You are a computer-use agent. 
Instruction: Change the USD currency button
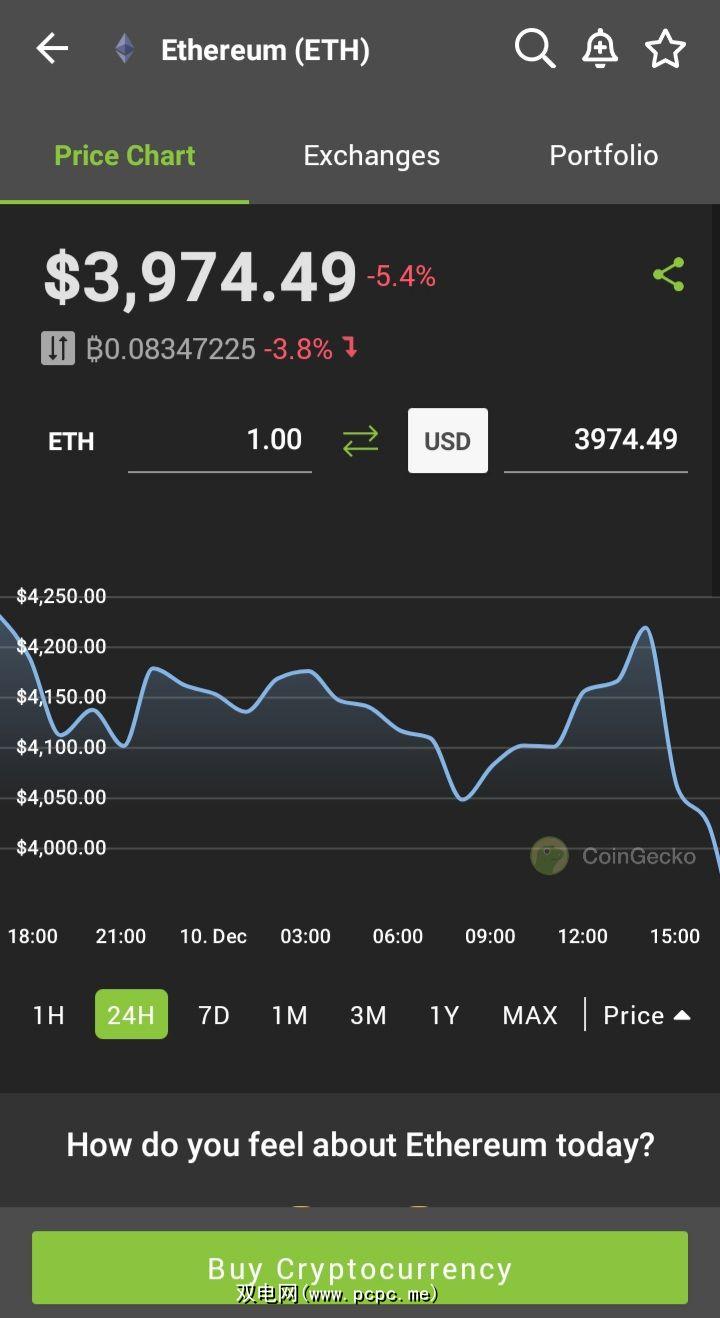pyautogui.click(x=447, y=441)
